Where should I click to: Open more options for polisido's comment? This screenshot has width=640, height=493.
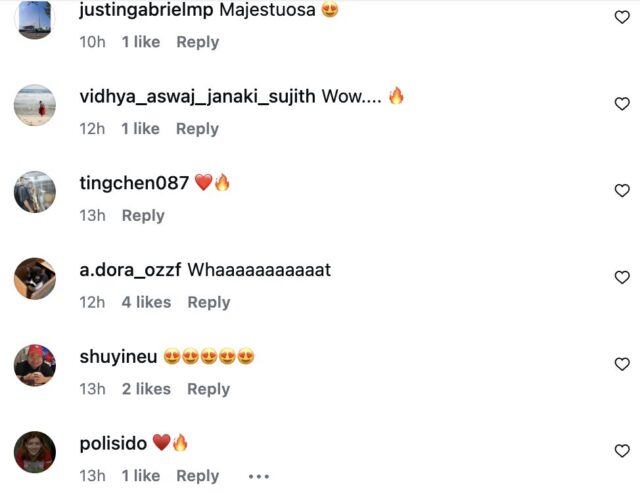[259, 476]
